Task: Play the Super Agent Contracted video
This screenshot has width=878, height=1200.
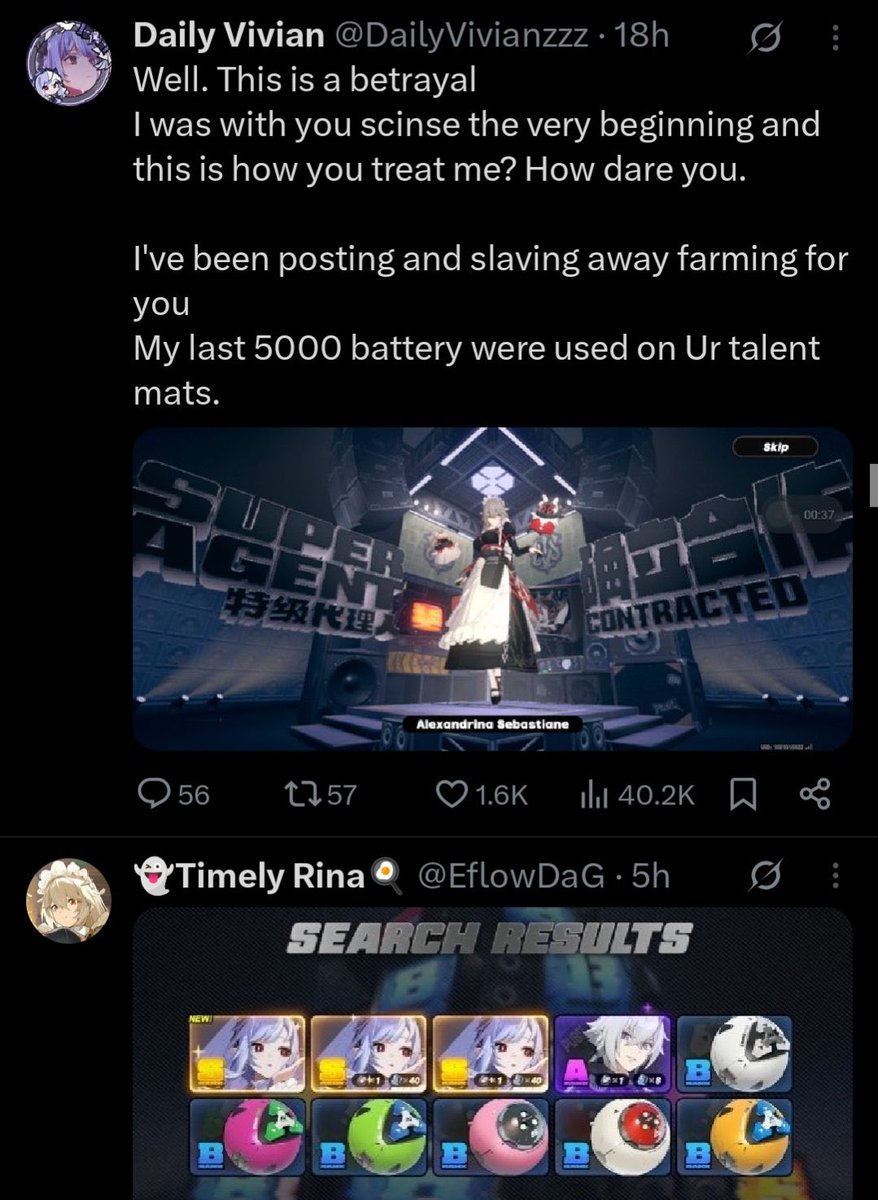Action: [492, 590]
